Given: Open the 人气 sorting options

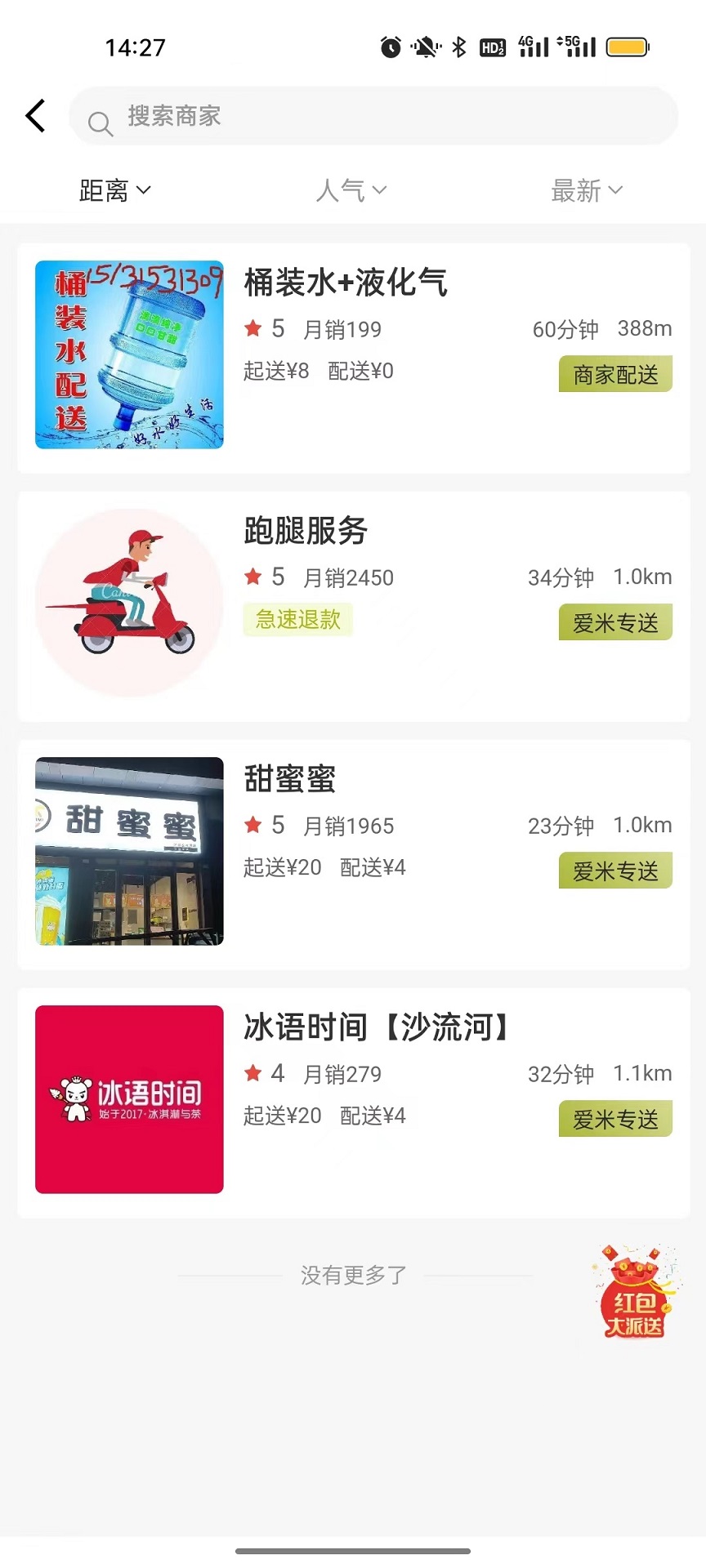Looking at the screenshot, I should [351, 189].
